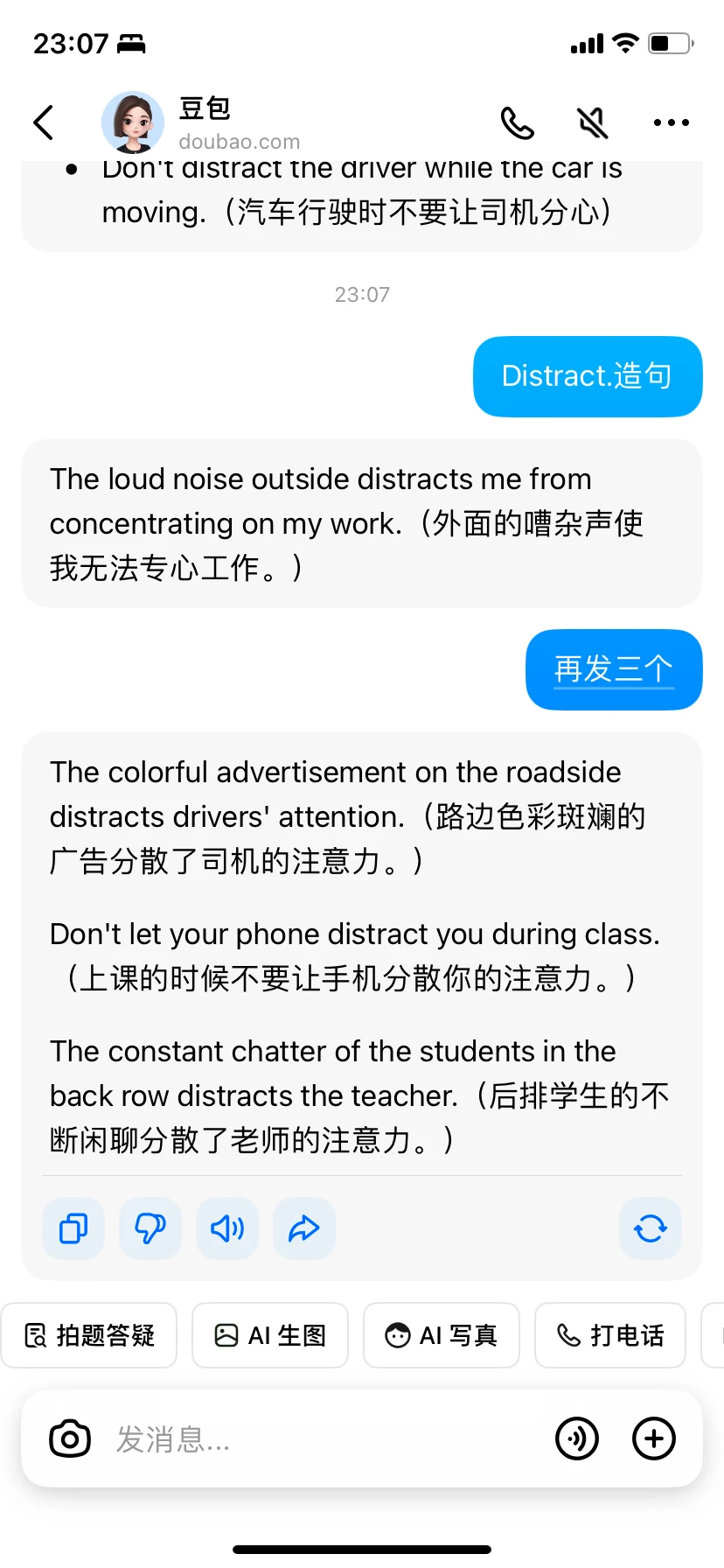Regenerate the latest response

650,1228
